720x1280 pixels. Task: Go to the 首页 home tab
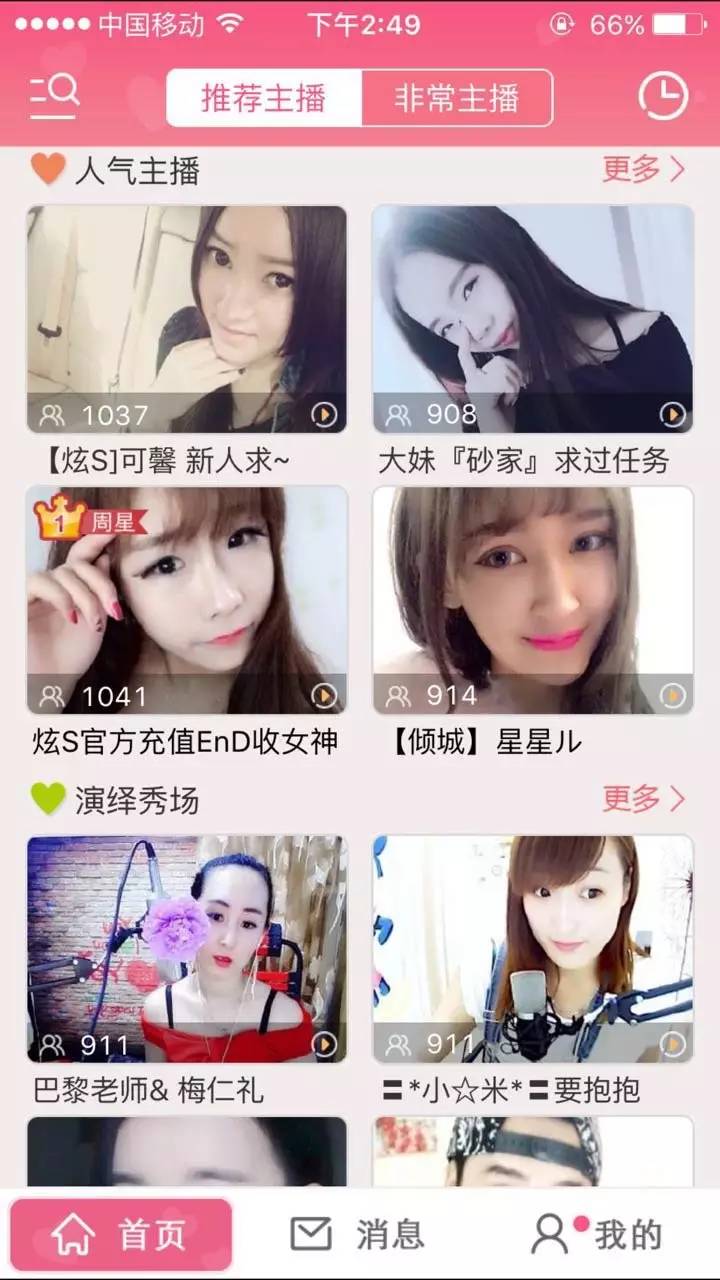[121, 1235]
